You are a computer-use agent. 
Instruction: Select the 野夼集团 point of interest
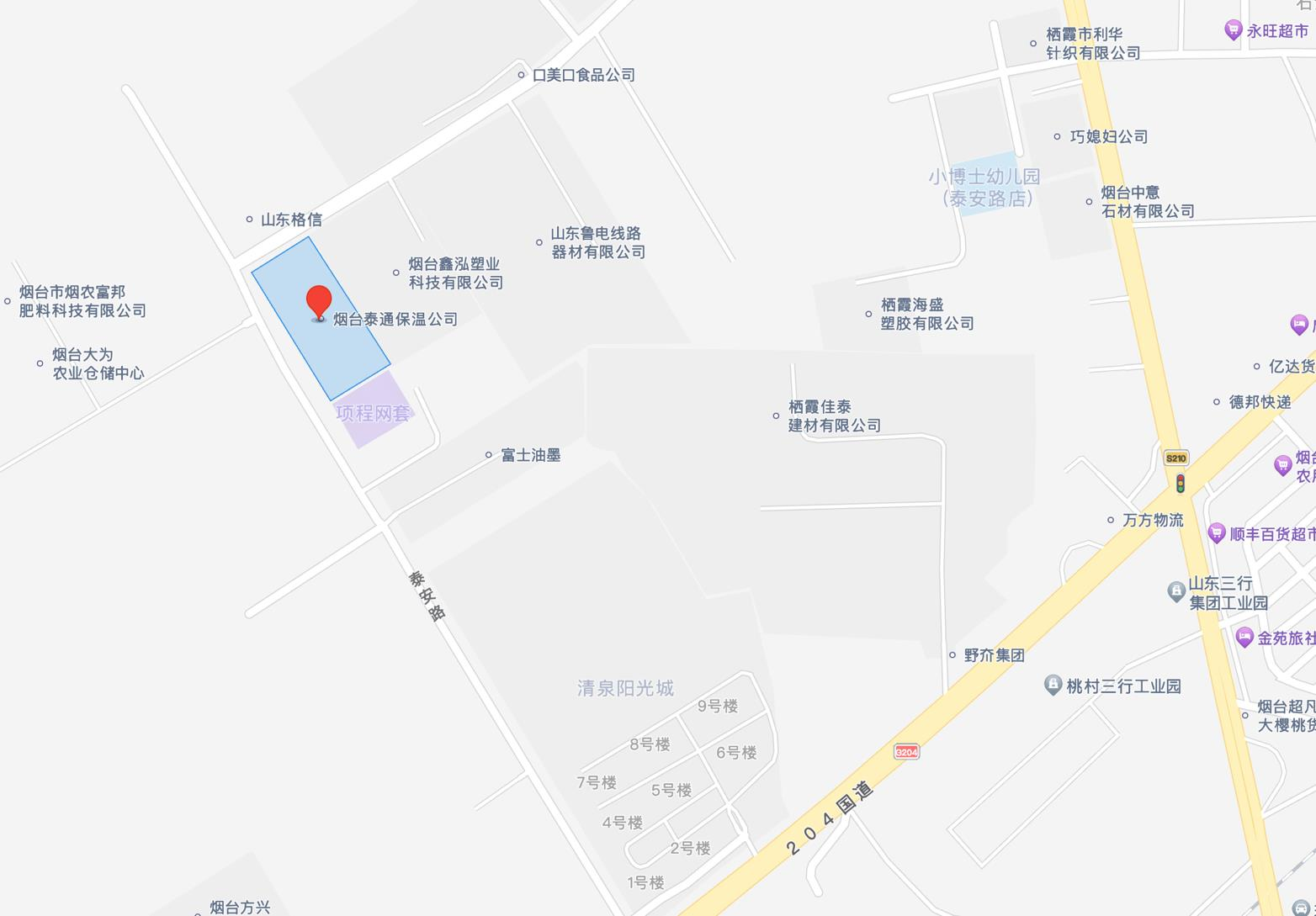[x=953, y=654]
